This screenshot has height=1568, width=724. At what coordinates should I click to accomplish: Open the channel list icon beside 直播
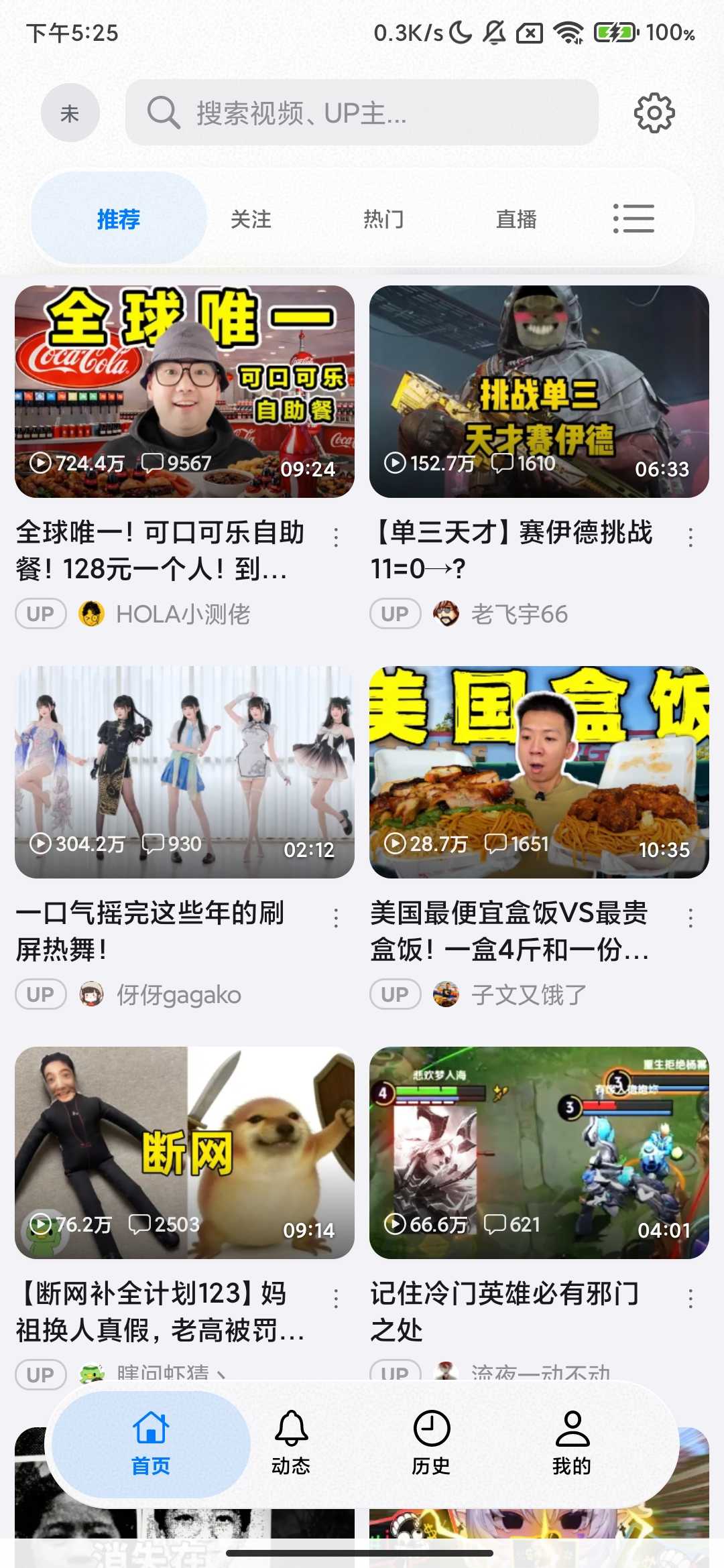pos(633,219)
